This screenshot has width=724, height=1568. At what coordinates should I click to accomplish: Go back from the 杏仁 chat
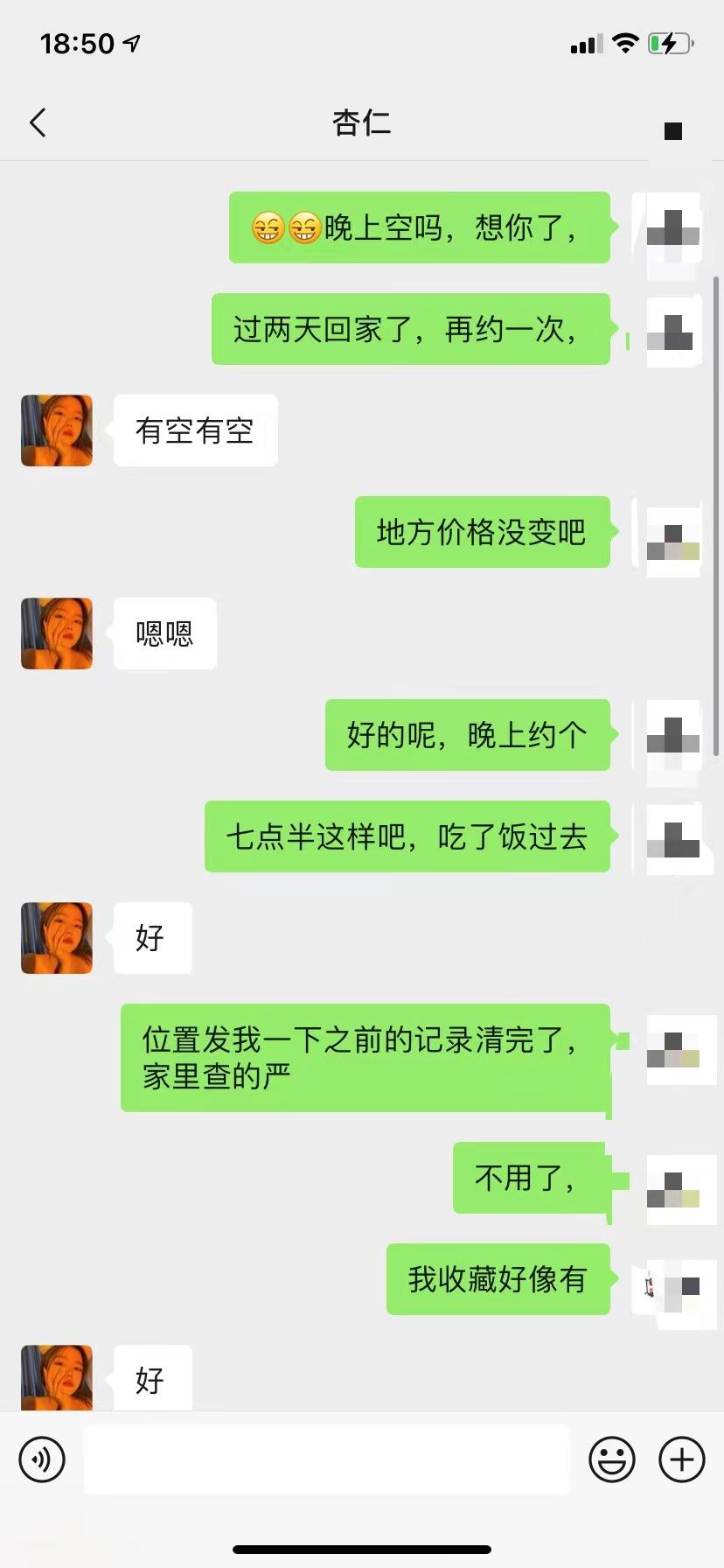pyautogui.click(x=38, y=122)
